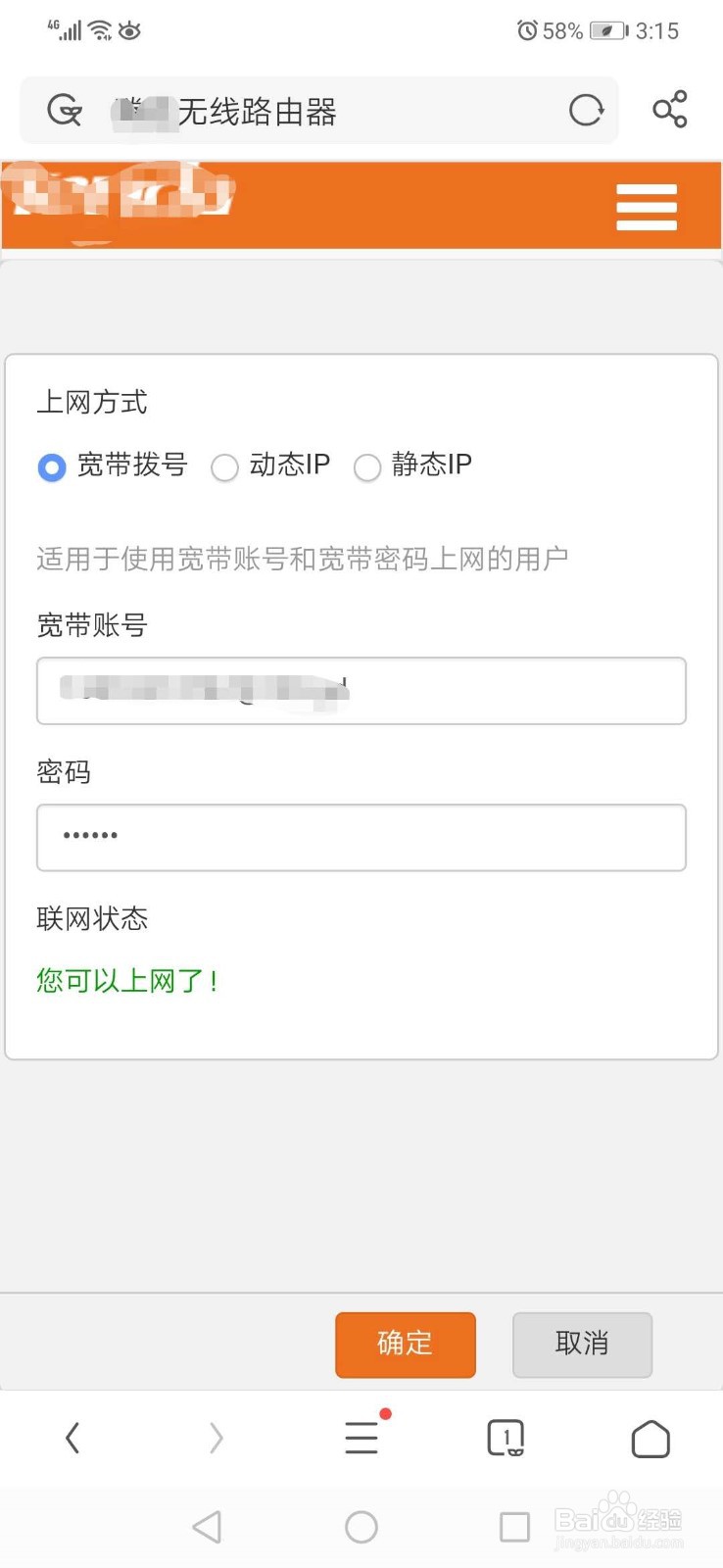Cancel changes with the 取消 button
Viewport: 723px width, 1568px height.
tap(582, 1345)
